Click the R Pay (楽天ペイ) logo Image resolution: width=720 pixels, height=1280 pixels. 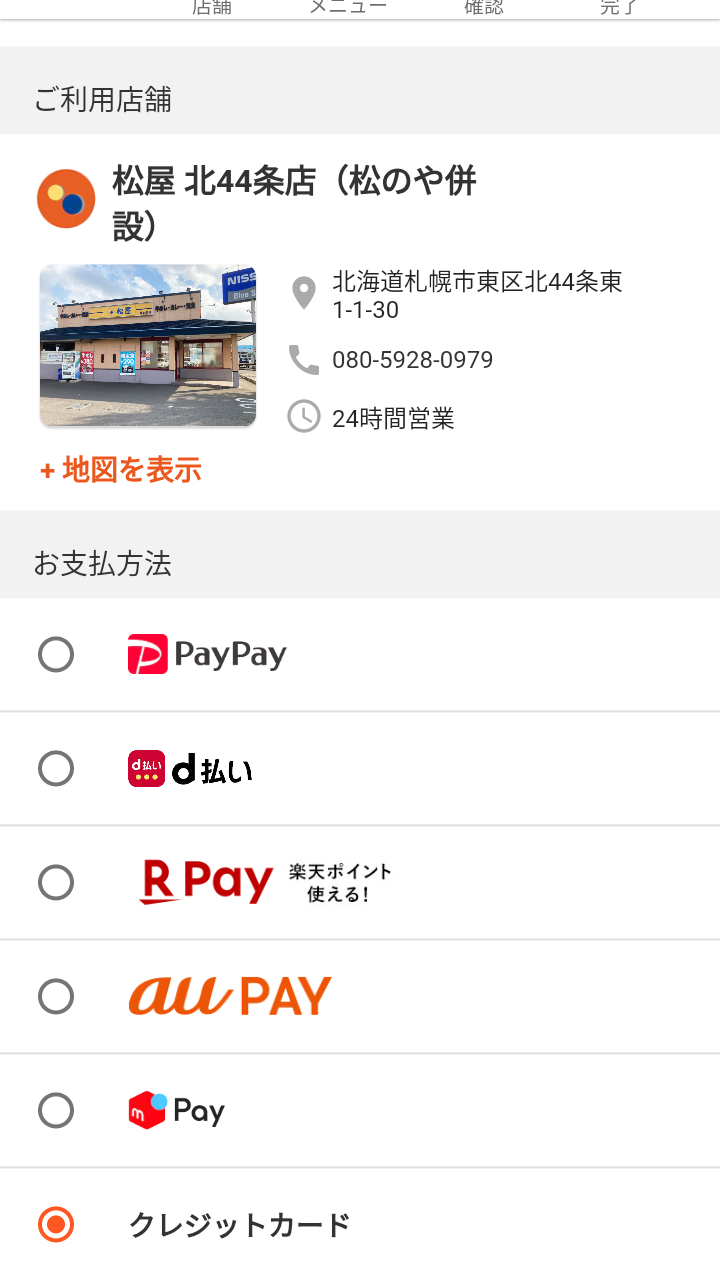pyautogui.click(x=203, y=882)
